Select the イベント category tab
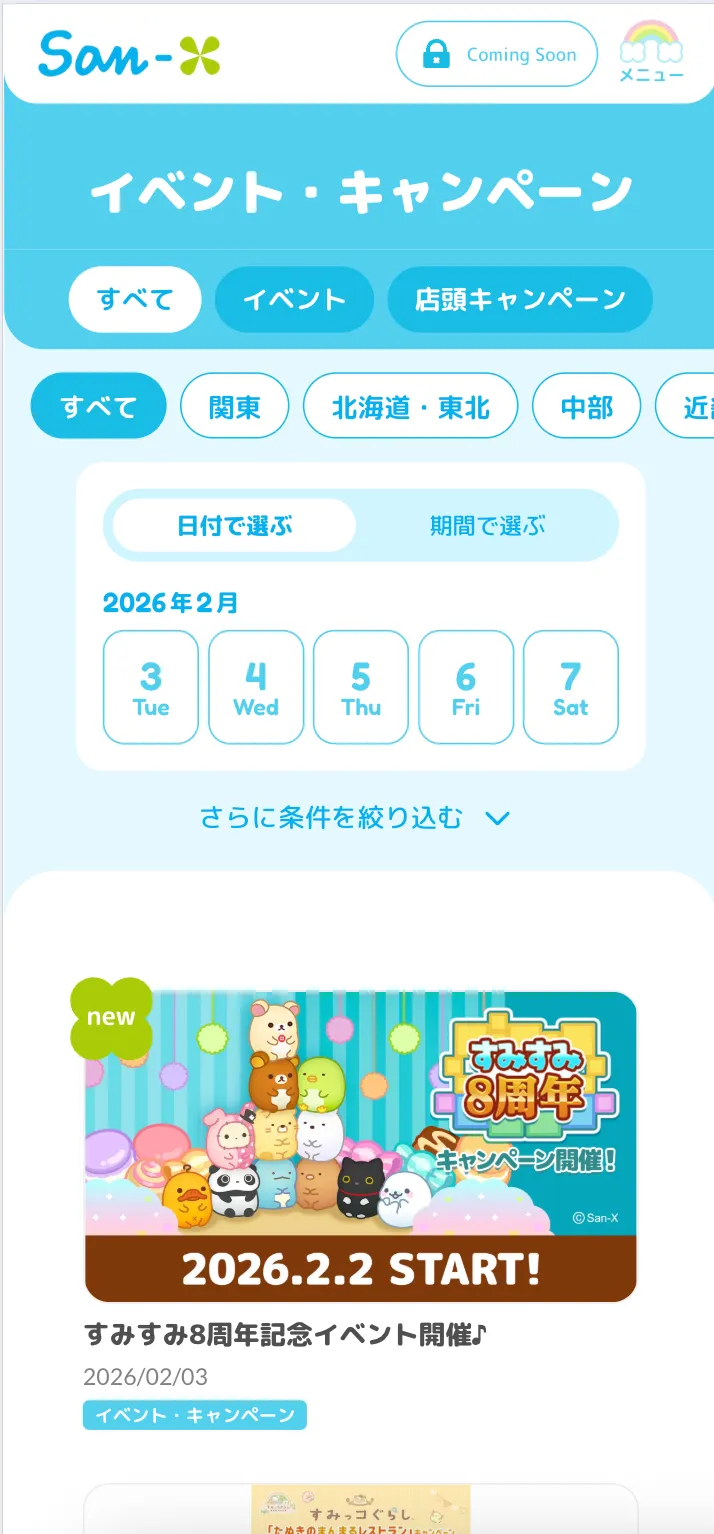Screen dimensions: 714x1534 click(294, 299)
